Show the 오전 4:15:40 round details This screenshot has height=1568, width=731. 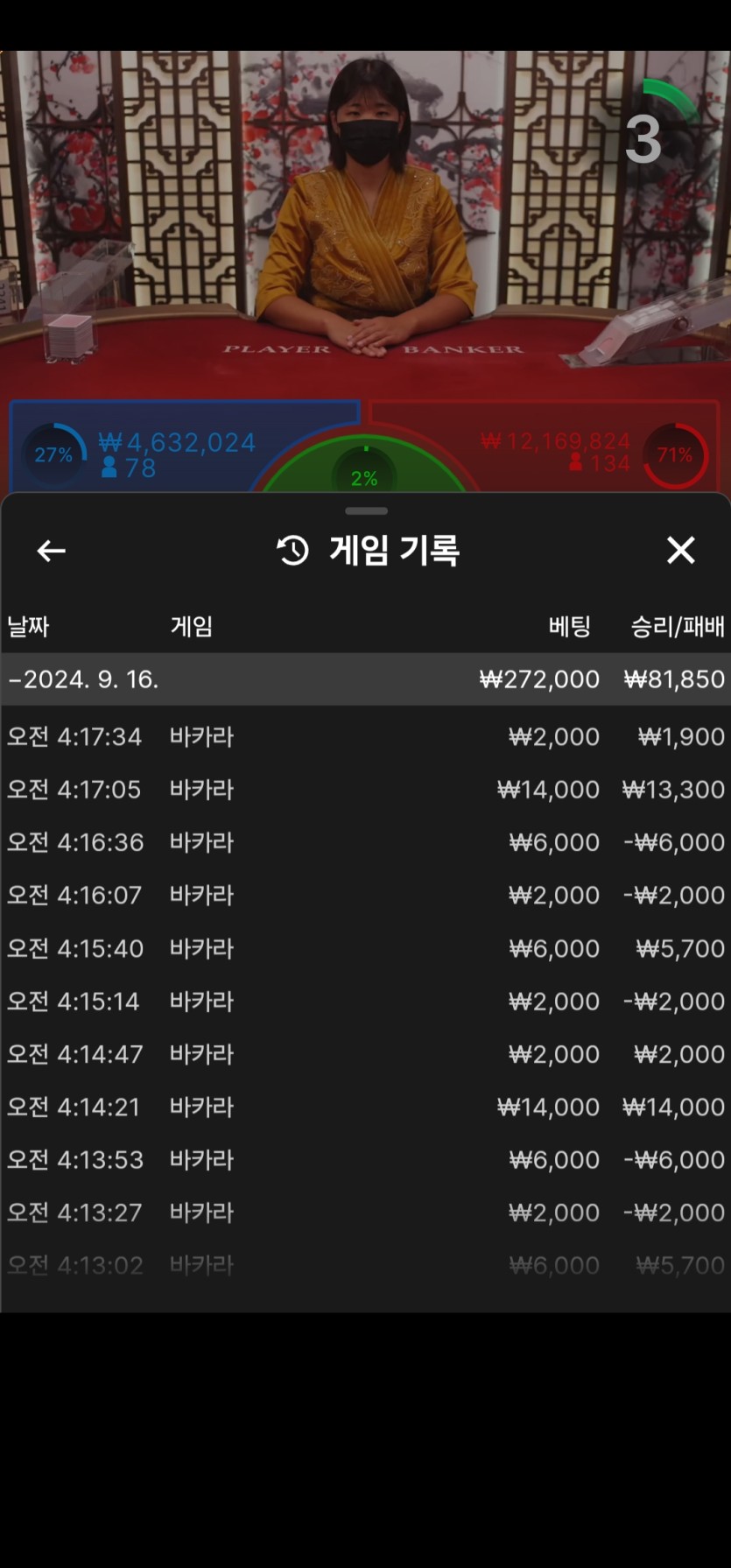pyautogui.click(x=365, y=948)
